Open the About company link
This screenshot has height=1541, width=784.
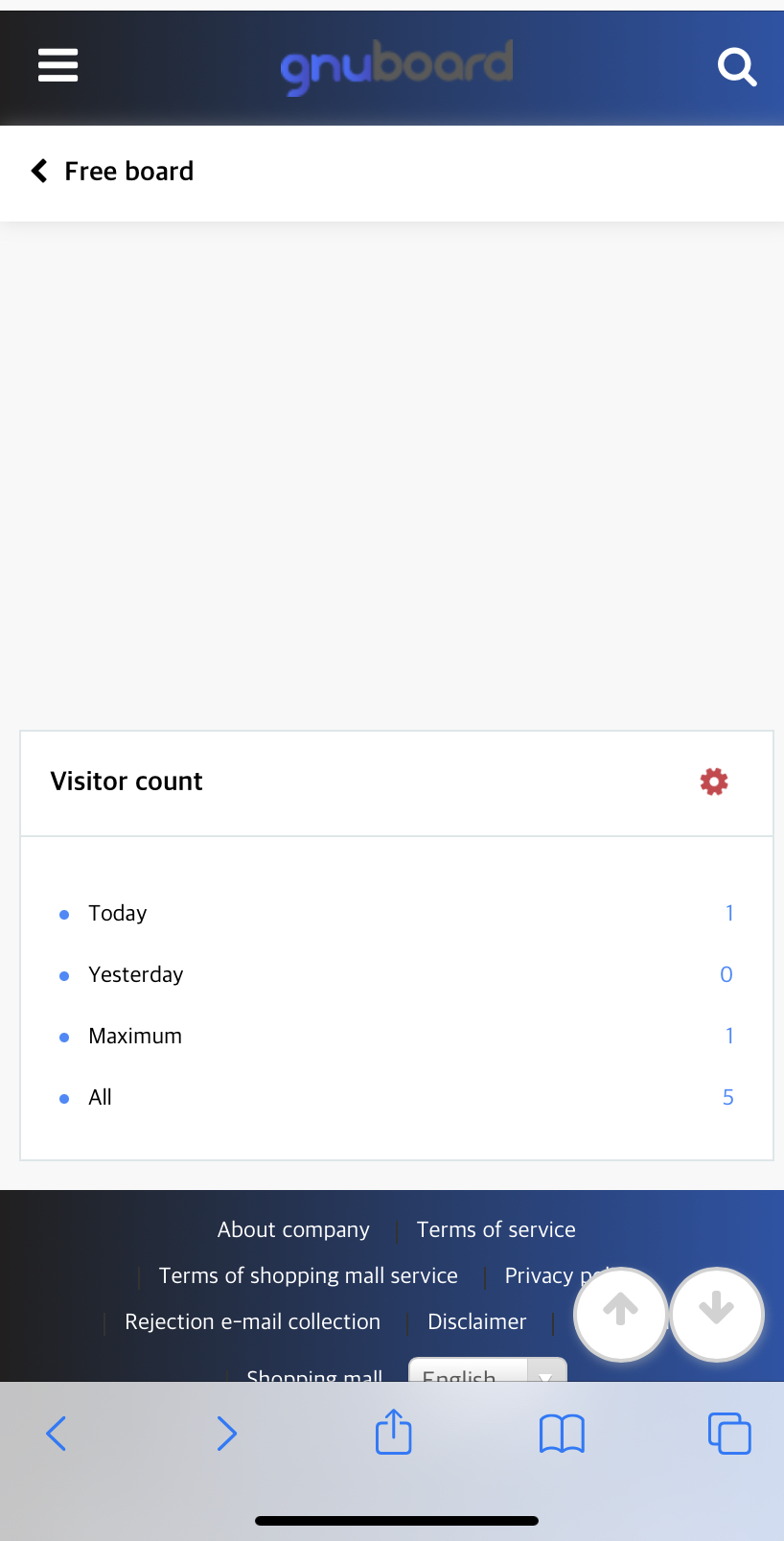pyautogui.click(x=293, y=1229)
